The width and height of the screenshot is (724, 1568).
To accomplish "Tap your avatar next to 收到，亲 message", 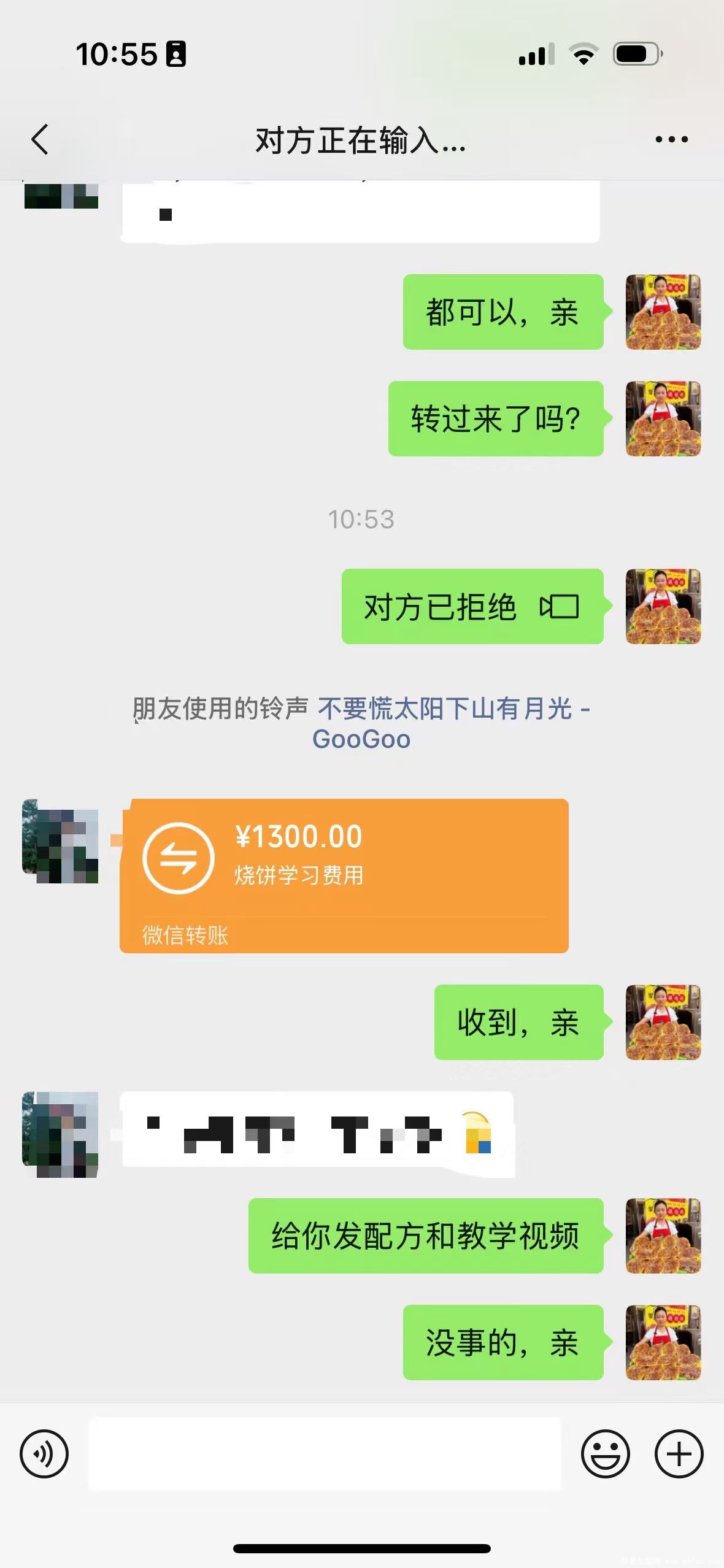I will tap(663, 1021).
